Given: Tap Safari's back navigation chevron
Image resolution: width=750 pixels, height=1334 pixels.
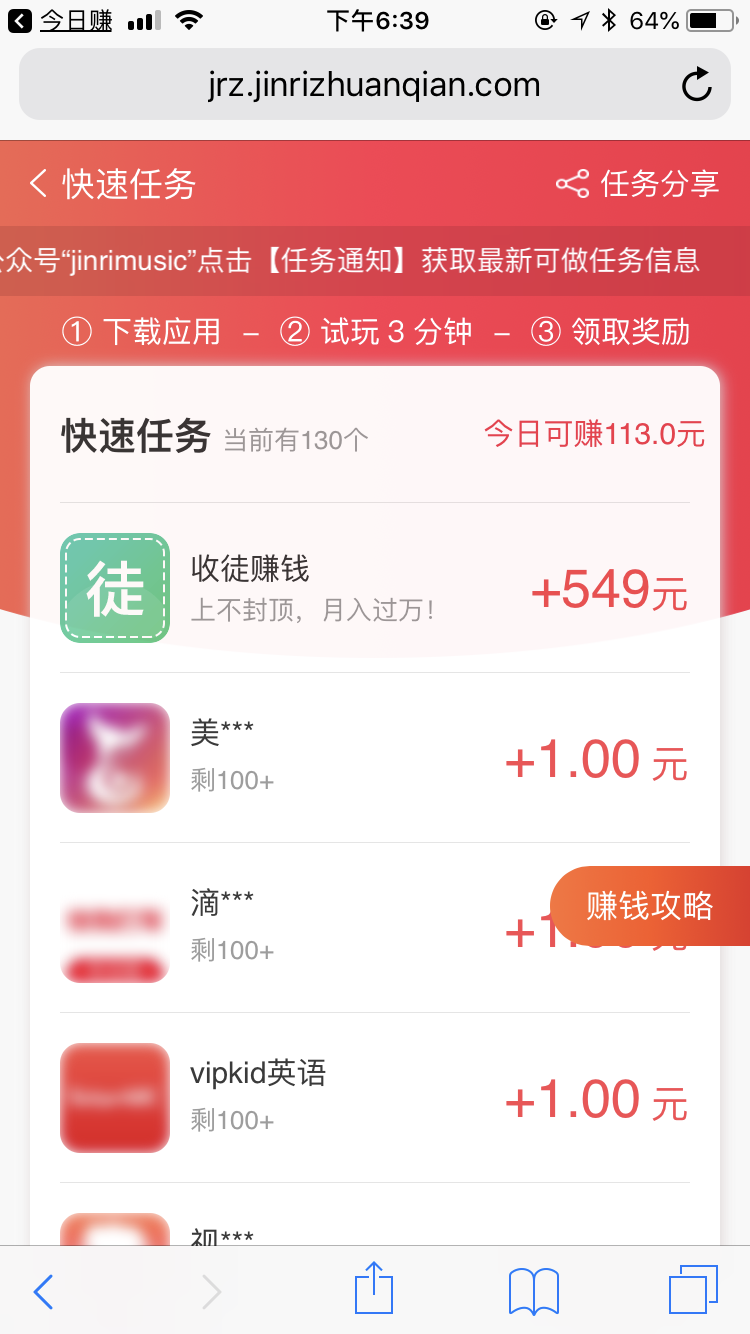Looking at the screenshot, I should [42, 1289].
